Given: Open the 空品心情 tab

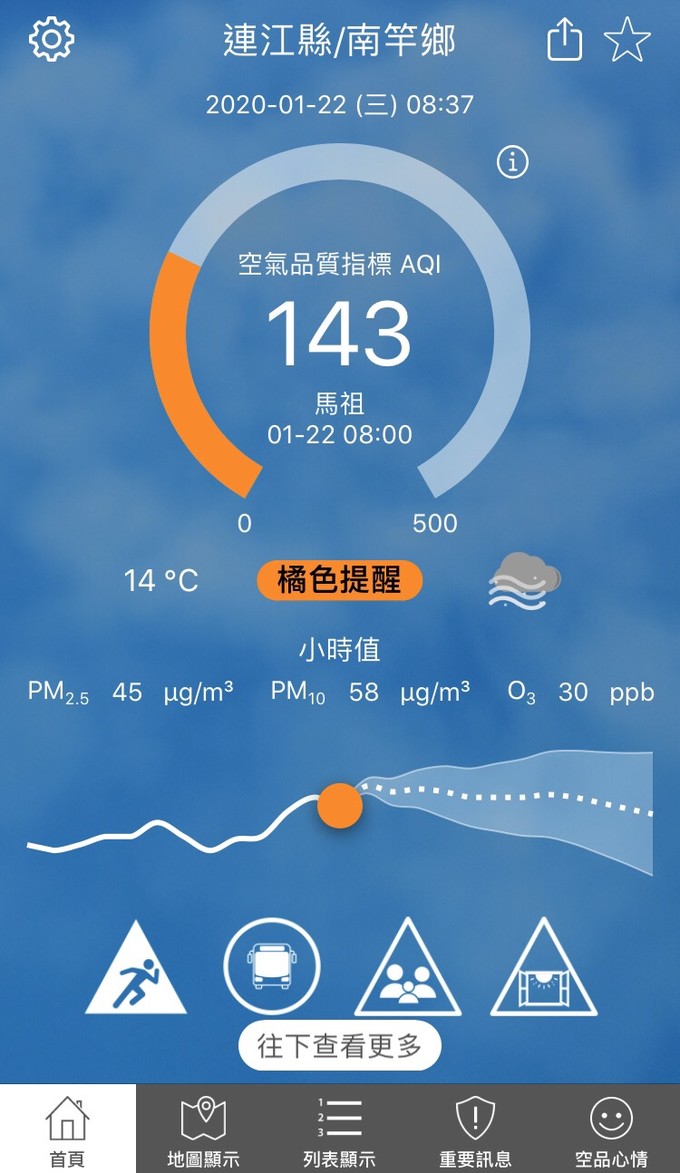Looking at the screenshot, I should point(612,1128).
